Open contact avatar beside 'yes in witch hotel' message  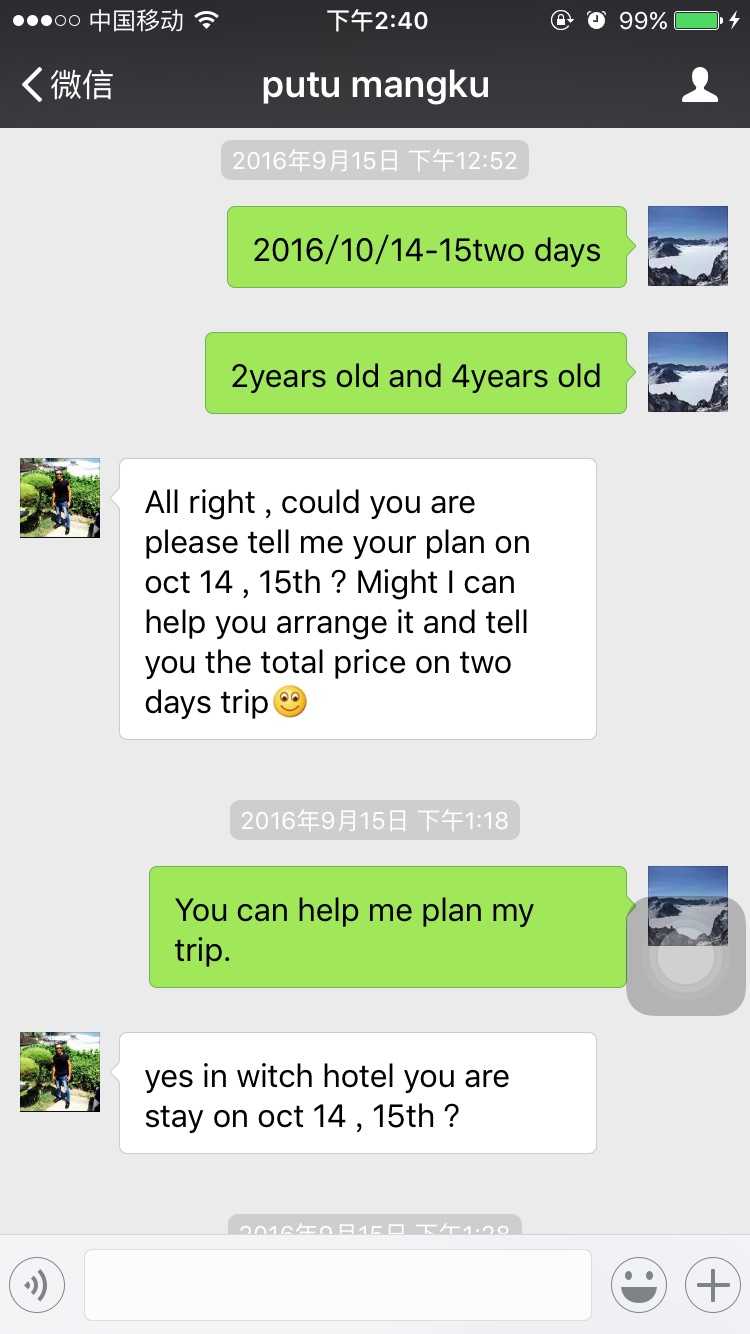(x=60, y=1072)
